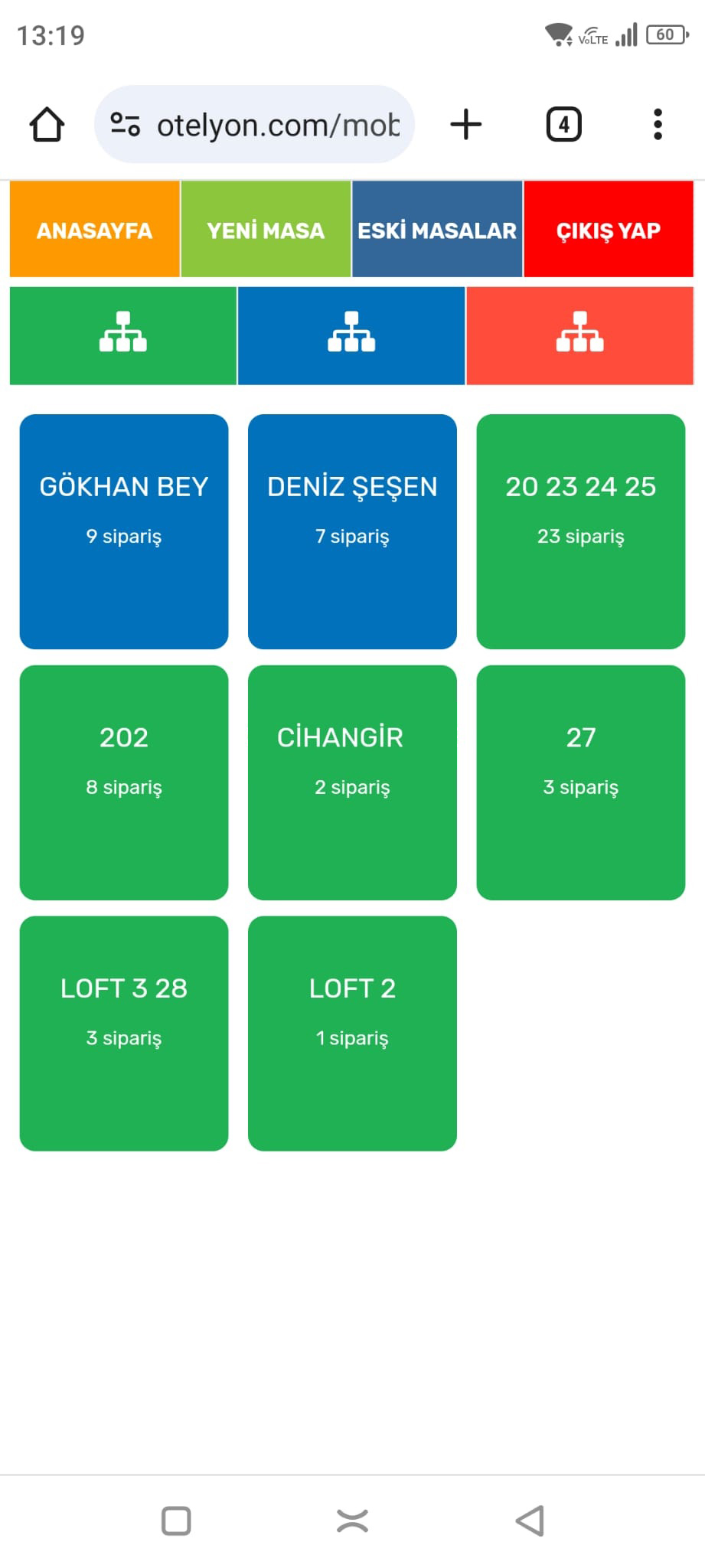Tap the otelyon.com address bar
This screenshot has width=705, height=1568.
pyautogui.click(x=276, y=124)
